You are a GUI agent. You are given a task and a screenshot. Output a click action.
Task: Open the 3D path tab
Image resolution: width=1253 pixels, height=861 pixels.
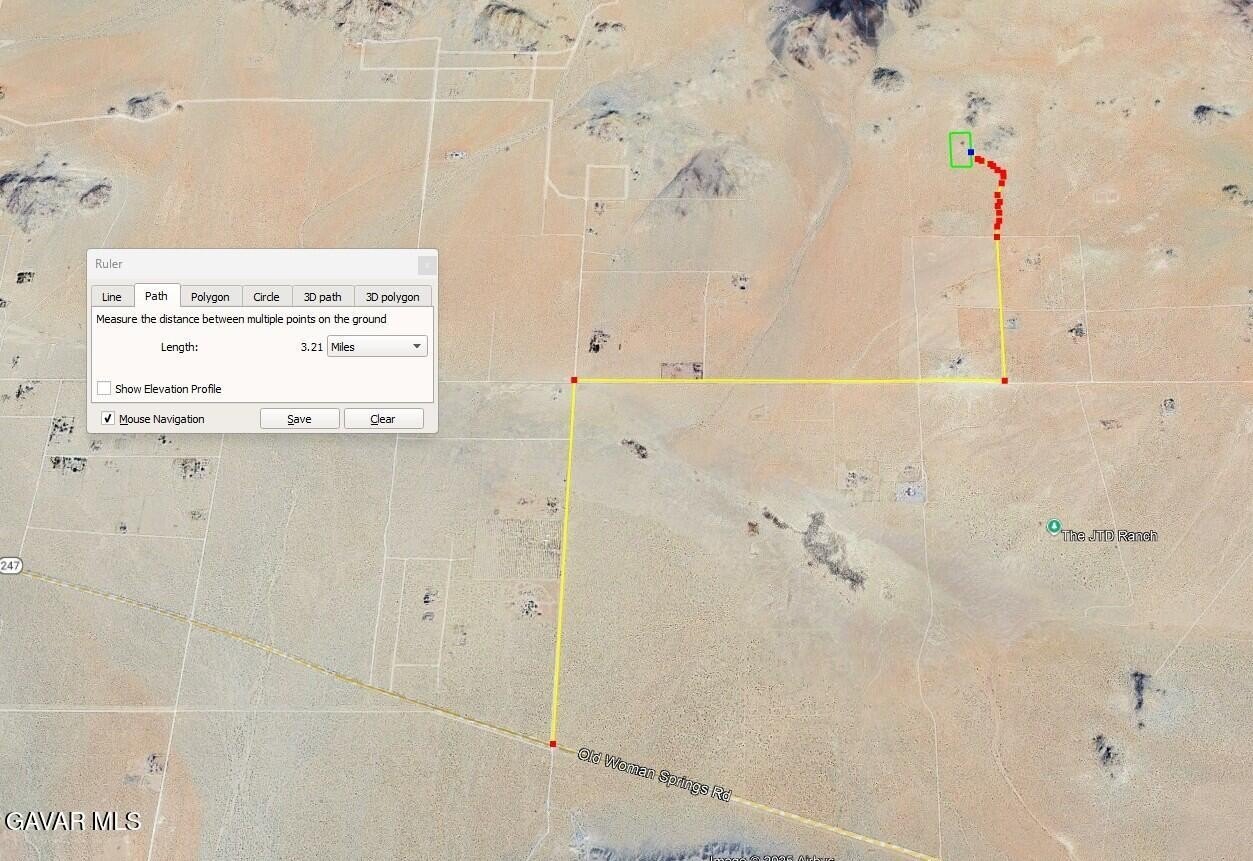(323, 297)
